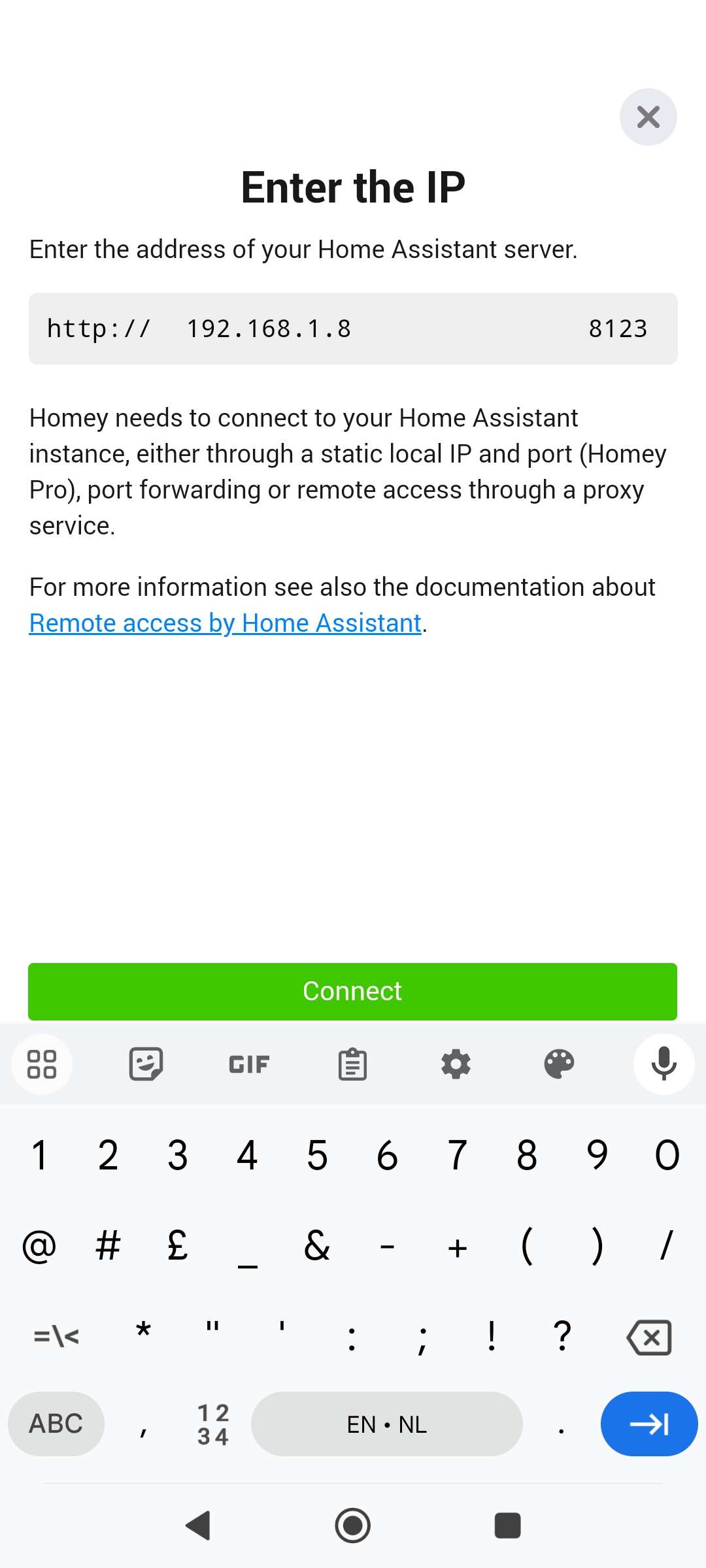Open keyboard settings gear
The image size is (706, 1568).
[x=456, y=1064]
